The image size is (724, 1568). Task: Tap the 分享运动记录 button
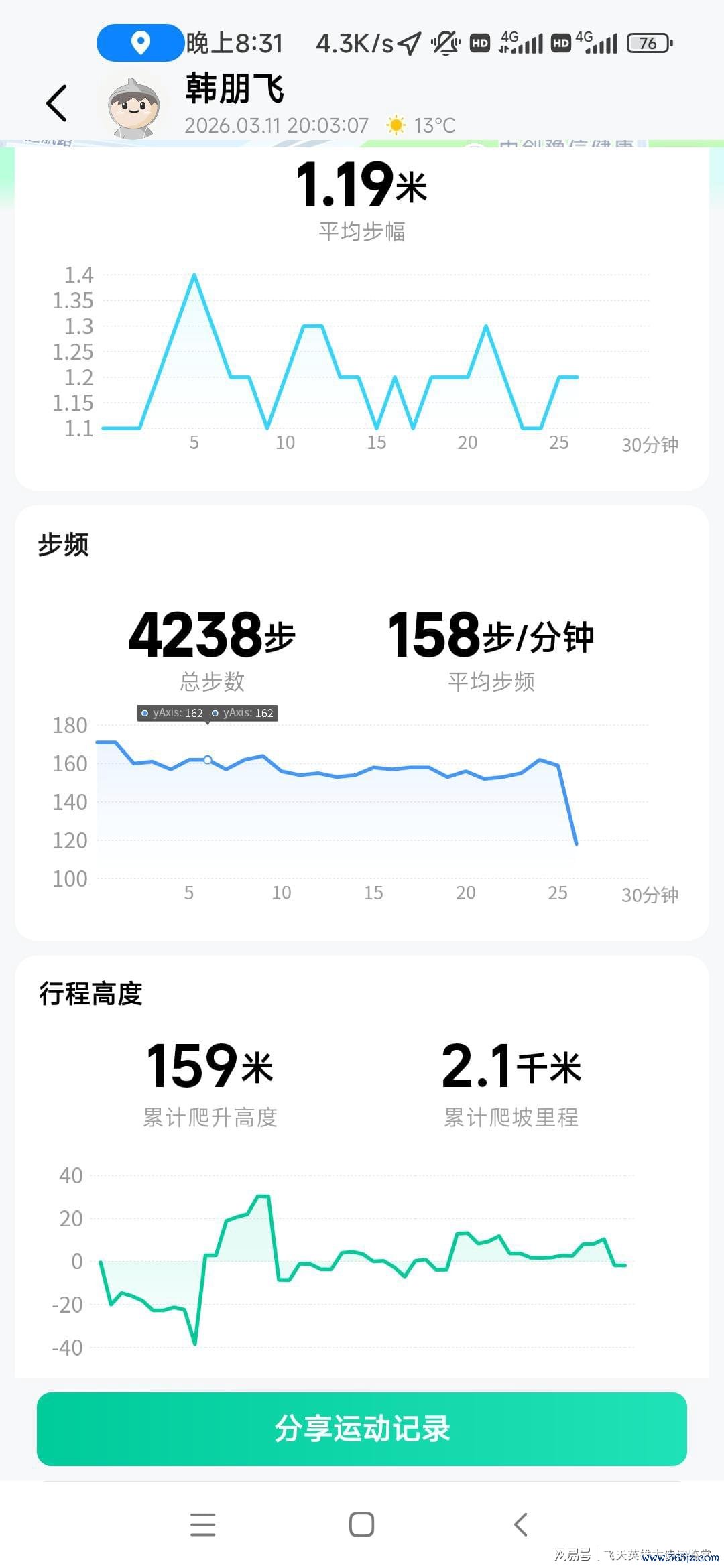pyautogui.click(x=362, y=1429)
